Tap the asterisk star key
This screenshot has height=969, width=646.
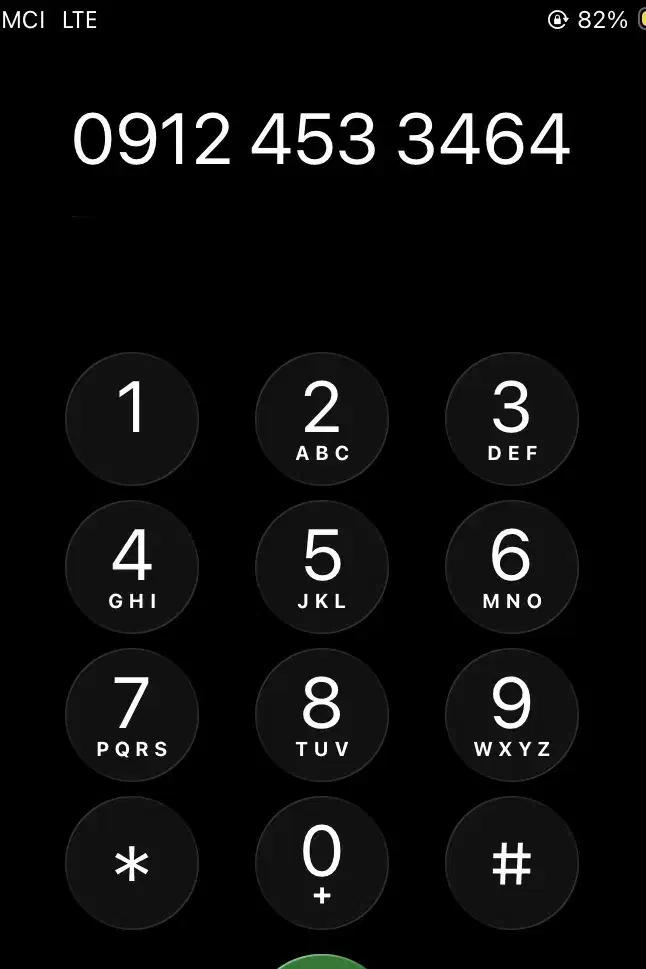(132, 863)
